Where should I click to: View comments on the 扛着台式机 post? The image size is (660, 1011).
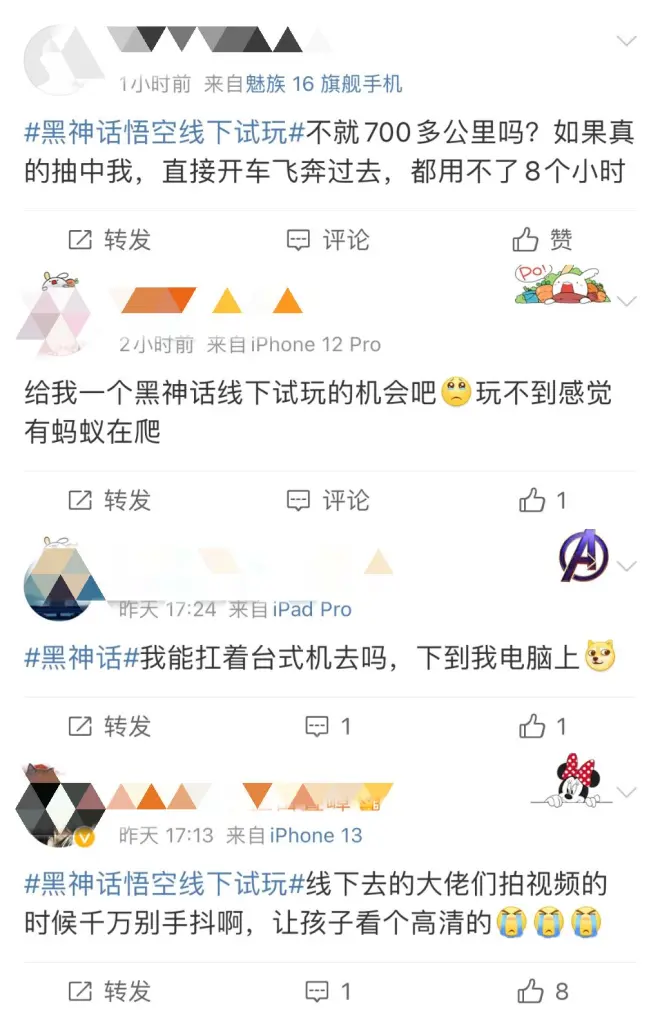(x=328, y=725)
